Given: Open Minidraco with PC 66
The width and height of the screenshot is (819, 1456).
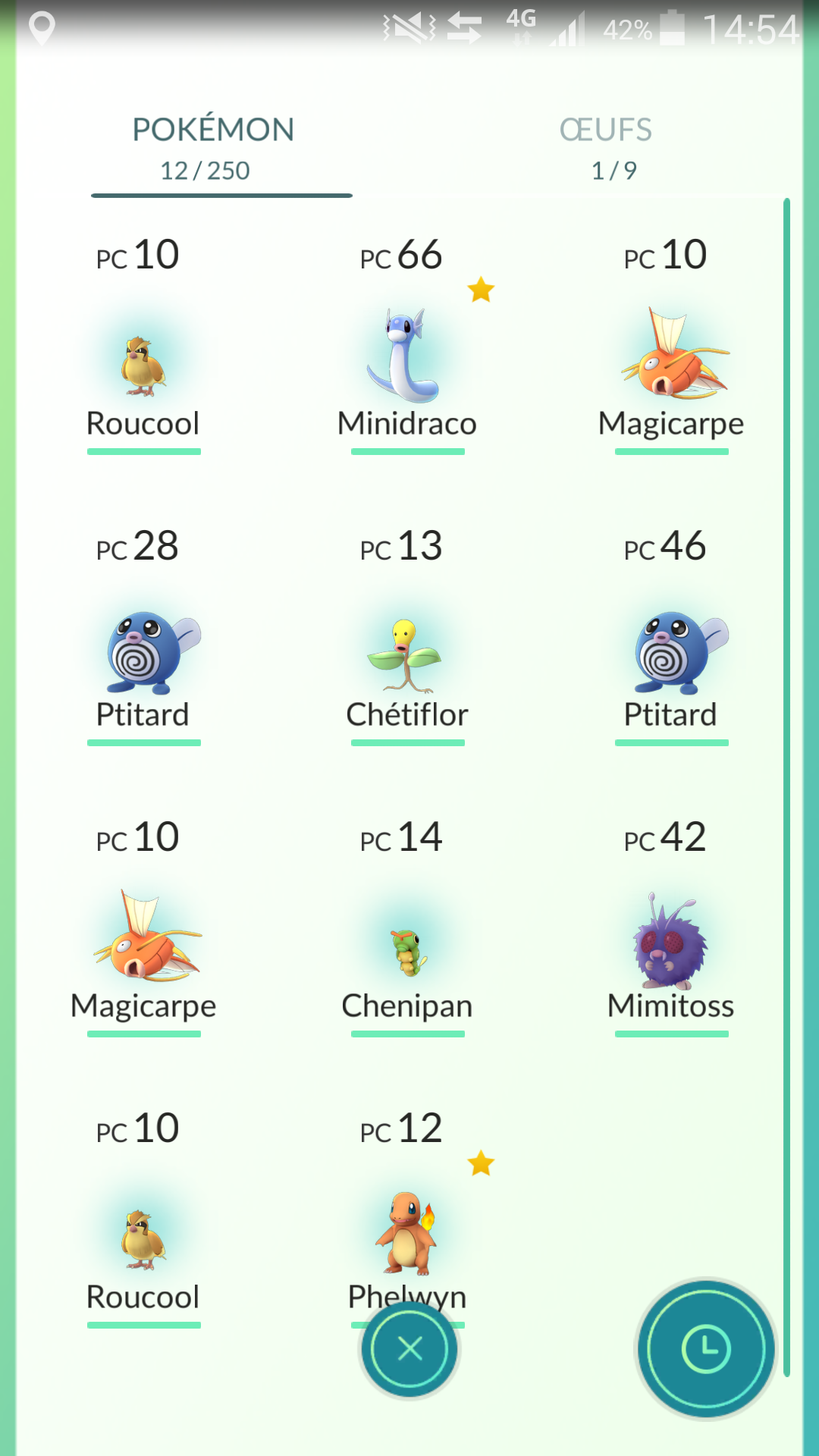Looking at the screenshot, I should click(407, 356).
